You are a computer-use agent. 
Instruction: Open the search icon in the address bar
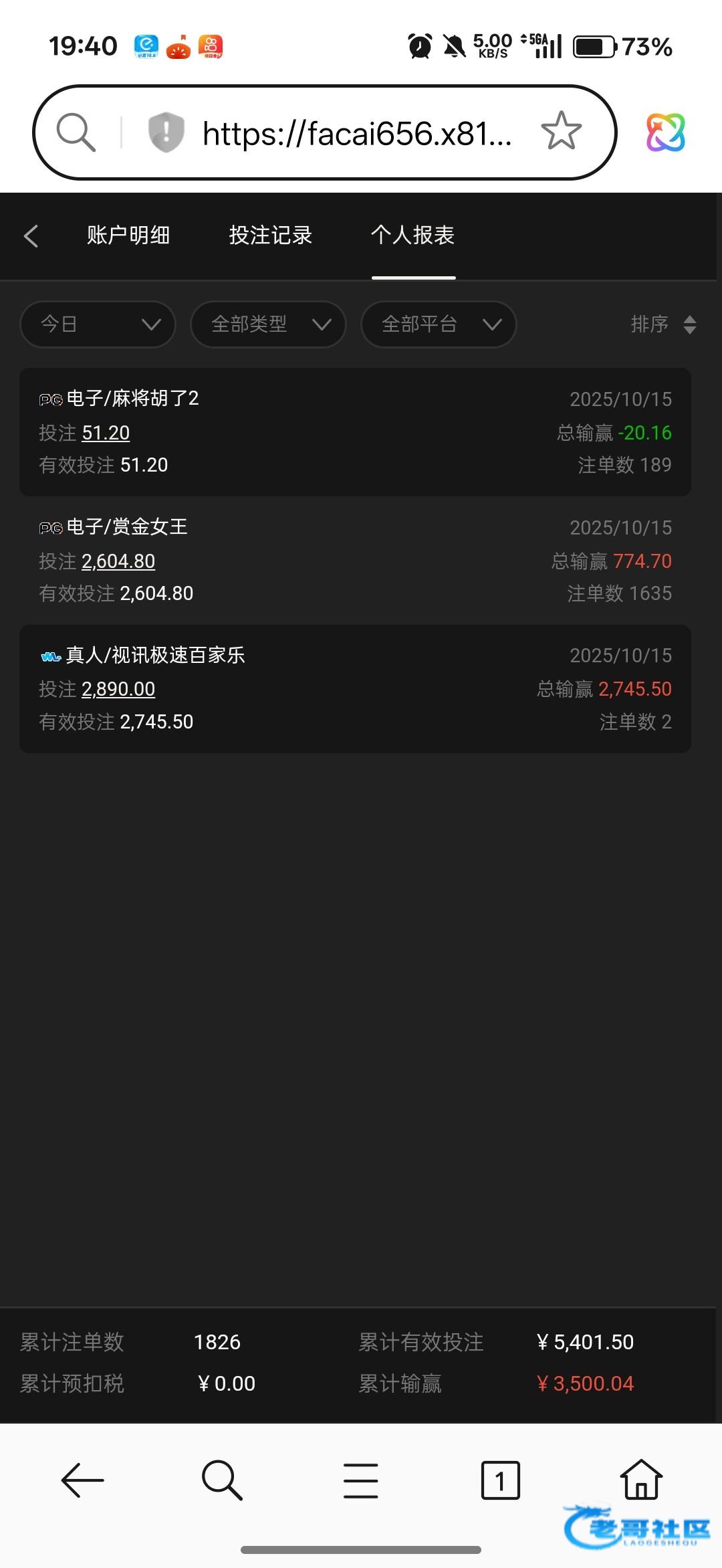click(76, 132)
